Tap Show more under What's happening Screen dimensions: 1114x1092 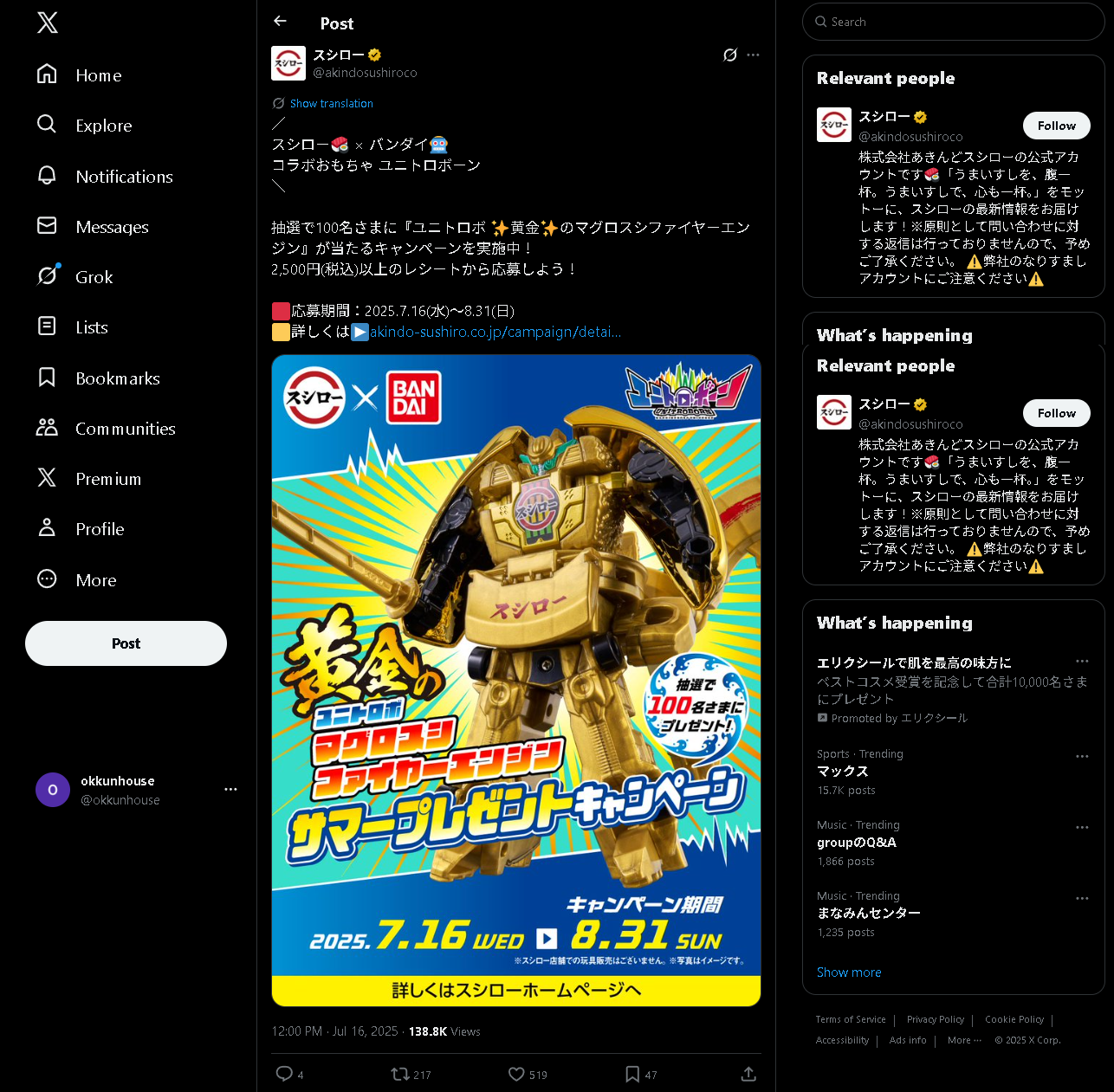(x=848, y=972)
